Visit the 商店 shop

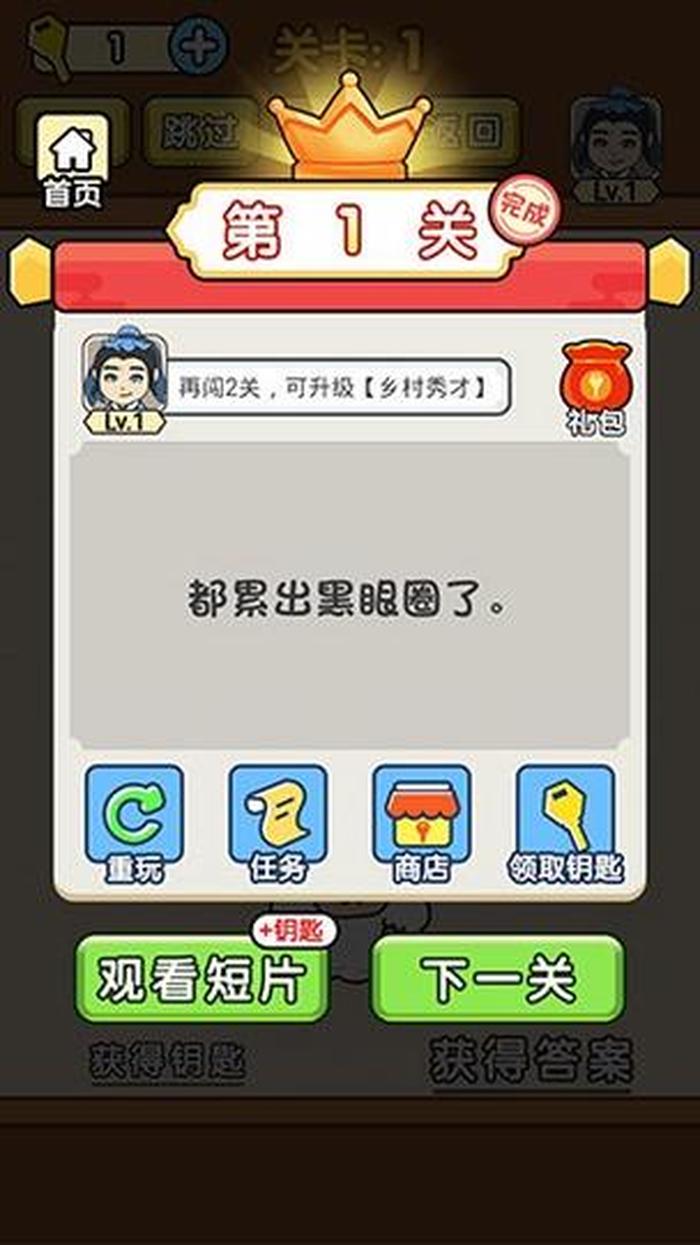click(421, 824)
